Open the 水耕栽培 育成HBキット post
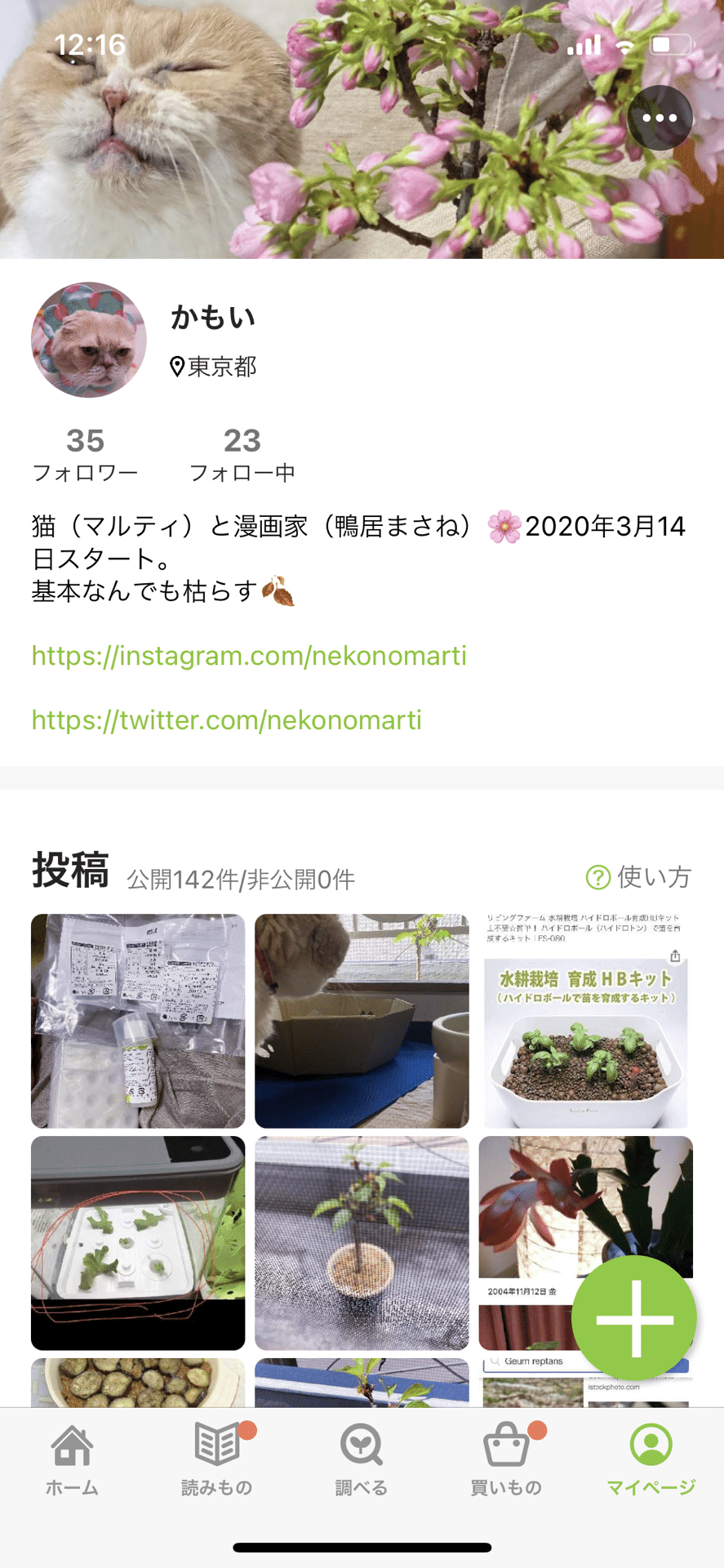 pyautogui.click(x=585, y=1021)
